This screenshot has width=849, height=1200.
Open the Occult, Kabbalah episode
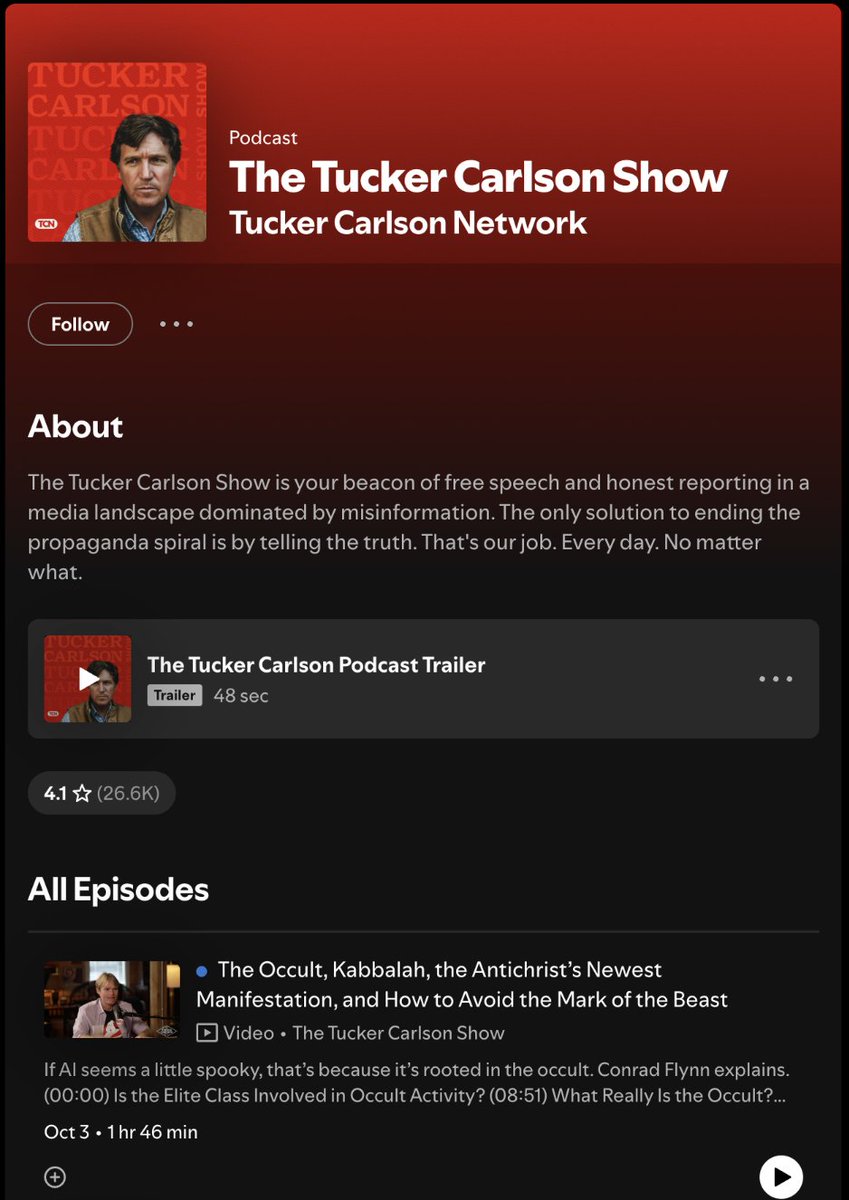pos(461,984)
